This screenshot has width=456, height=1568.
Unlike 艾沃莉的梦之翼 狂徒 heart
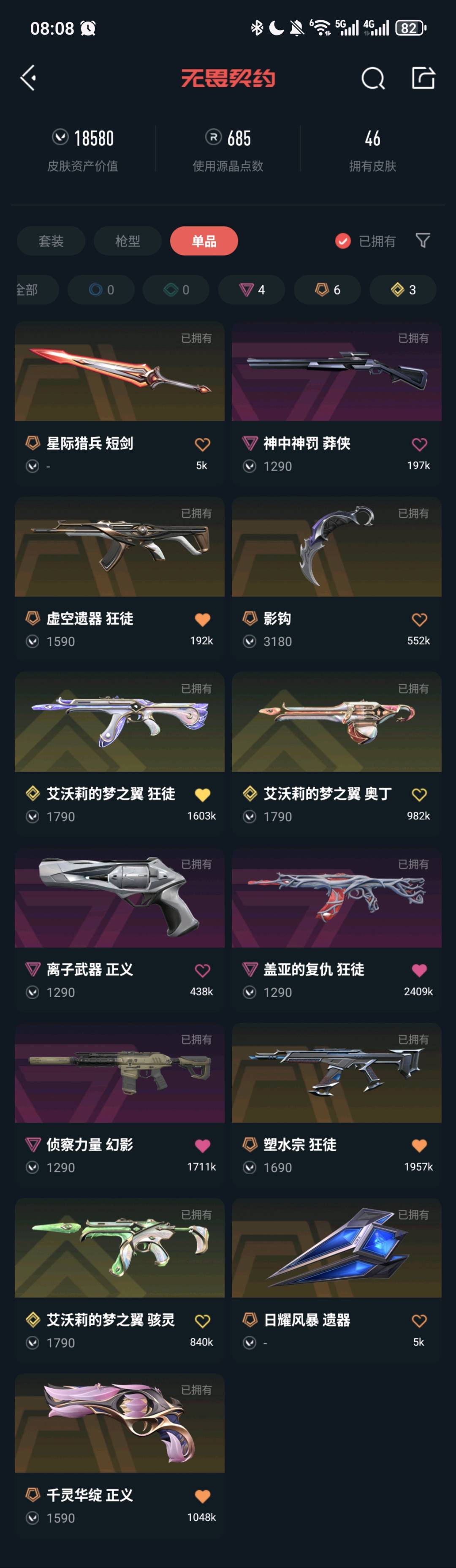coord(202,795)
